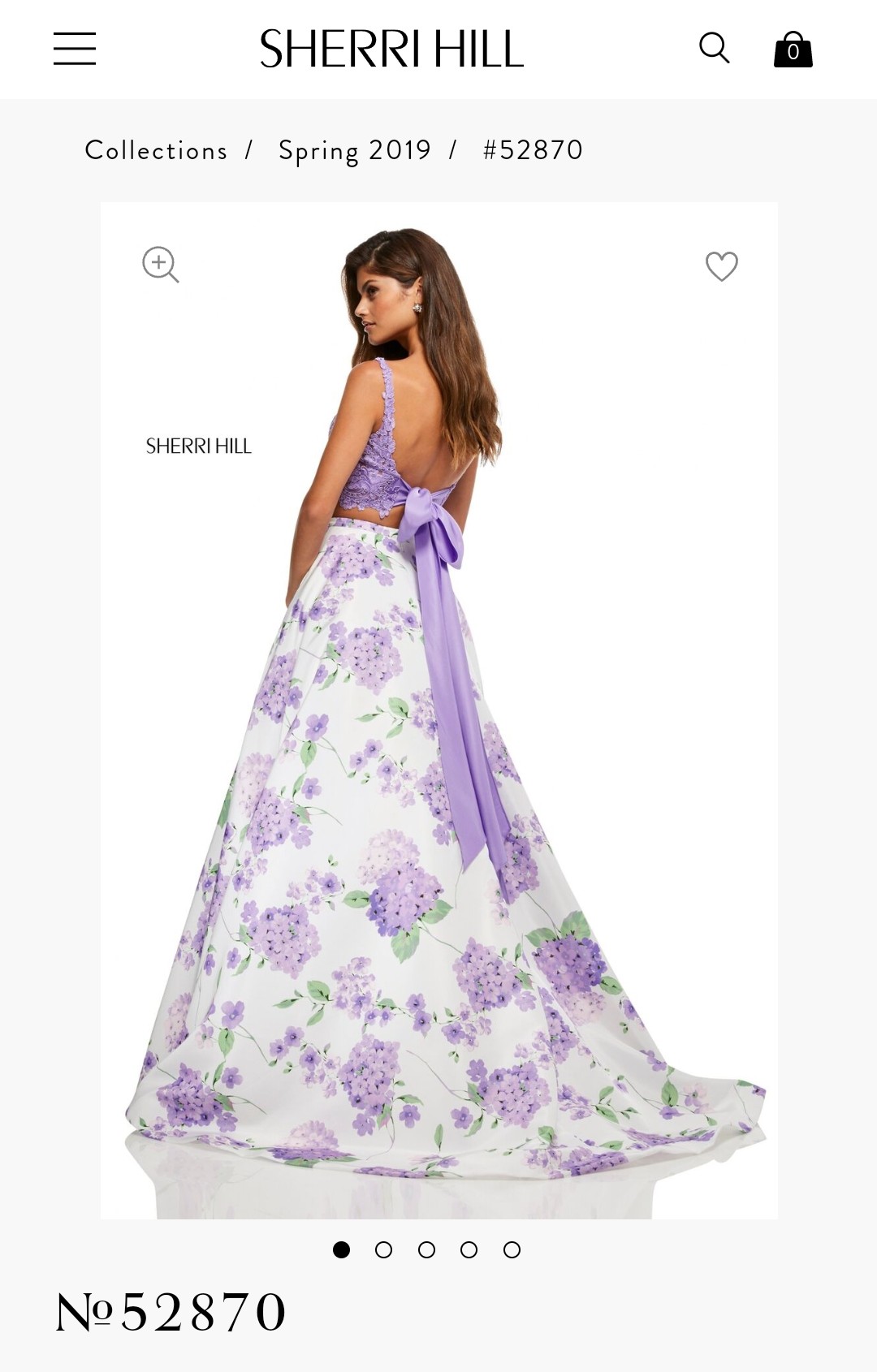Go to Collections breadcrumb
The width and height of the screenshot is (877, 1372).
tap(156, 150)
